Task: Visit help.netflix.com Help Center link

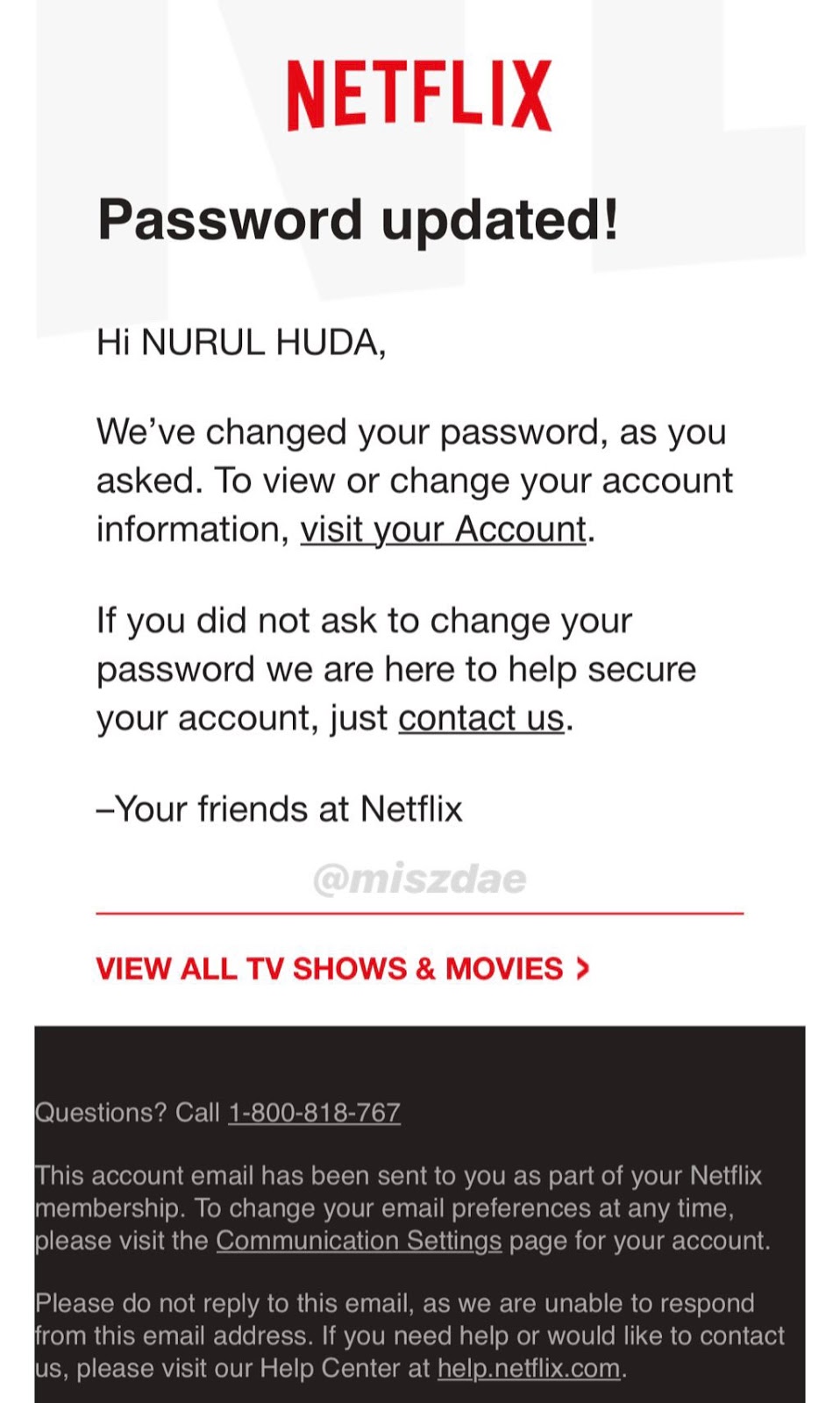Action: (529, 1369)
